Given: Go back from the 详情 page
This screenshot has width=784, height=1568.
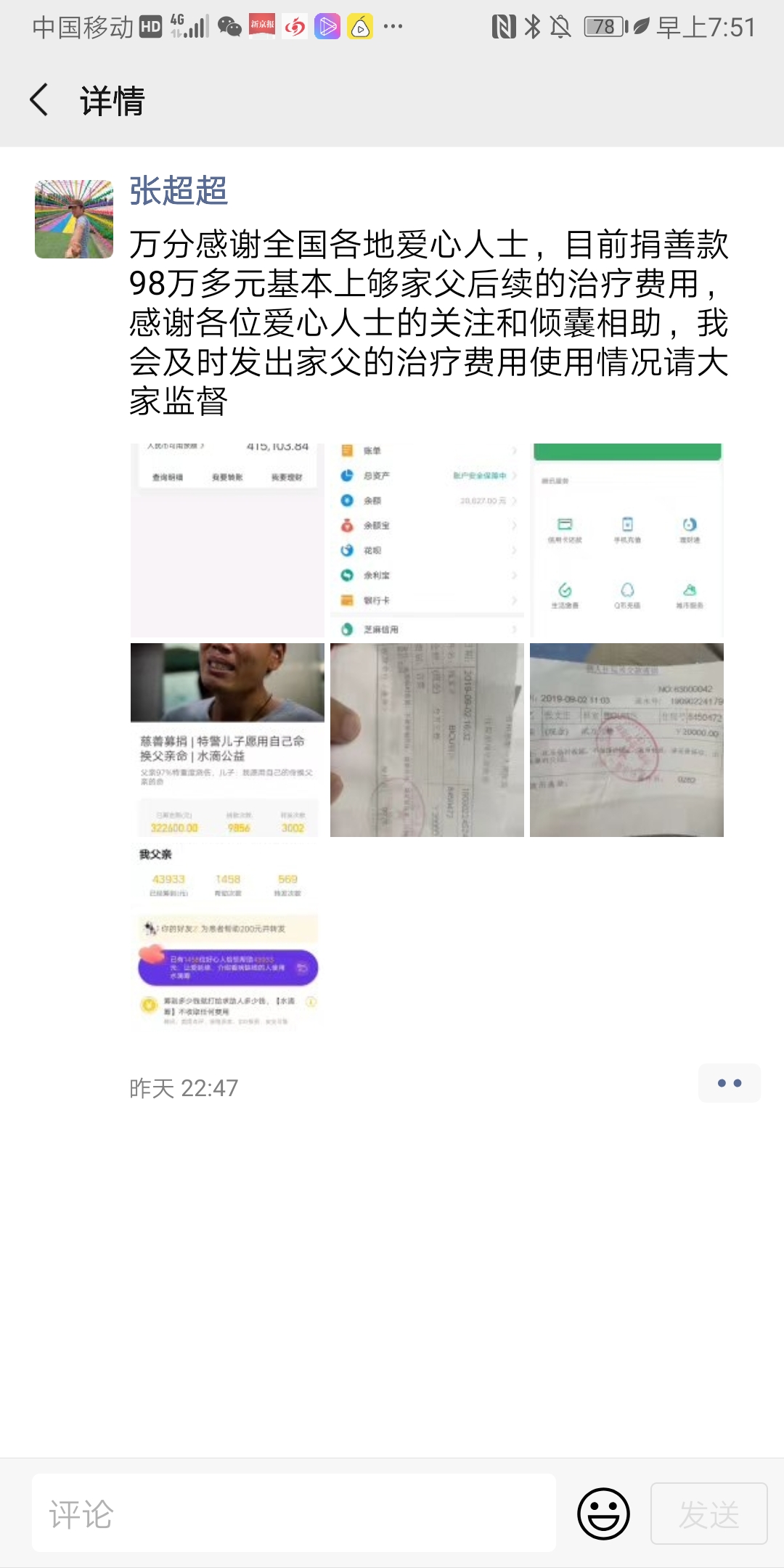Looking at the screenshot, I should tap(40, 99).
